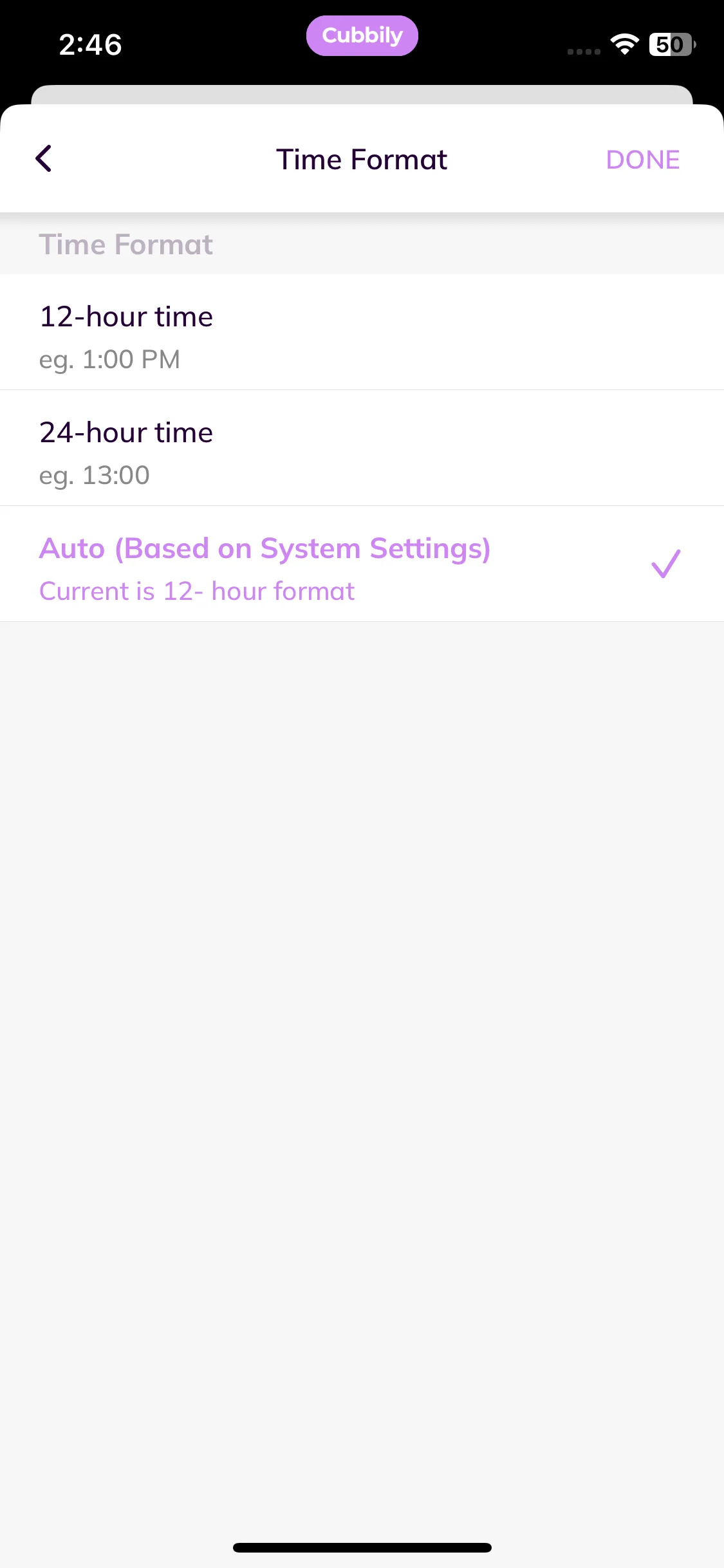Tap the Cubbily pill in status bar
Screen dimensions: 724x1568
(362, 35)
